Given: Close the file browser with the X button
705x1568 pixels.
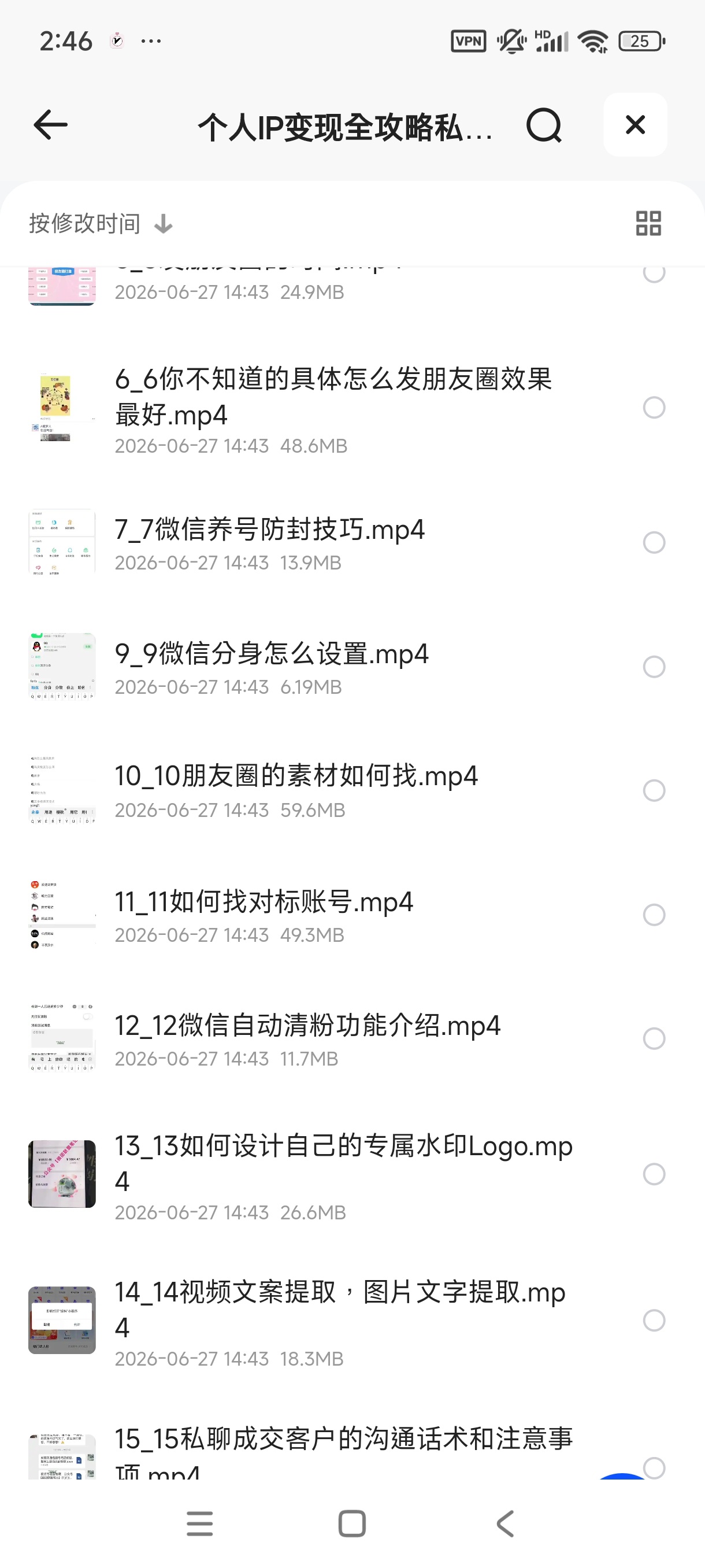Looking at the screenshot, I should (x=635, y=125).
